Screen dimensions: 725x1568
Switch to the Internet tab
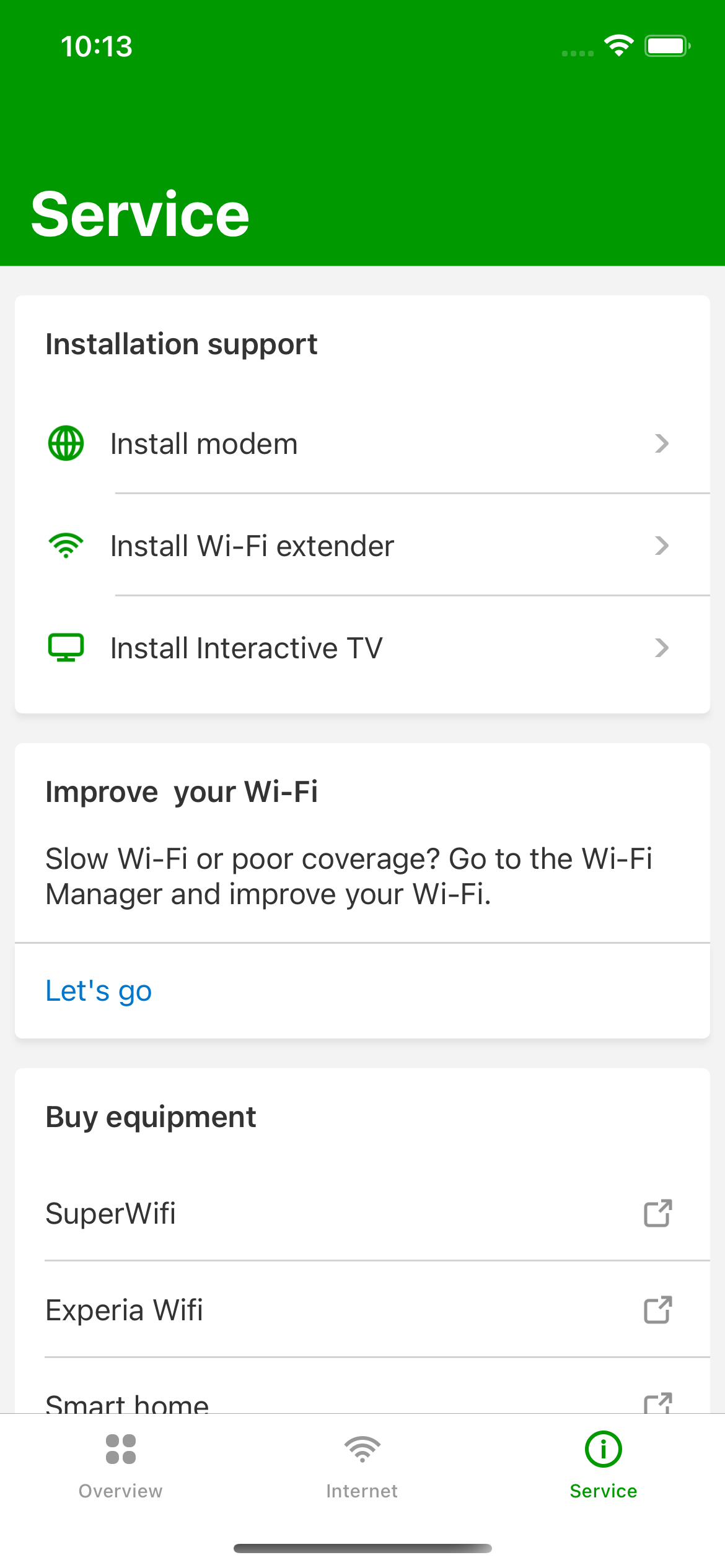(362, 1465)
